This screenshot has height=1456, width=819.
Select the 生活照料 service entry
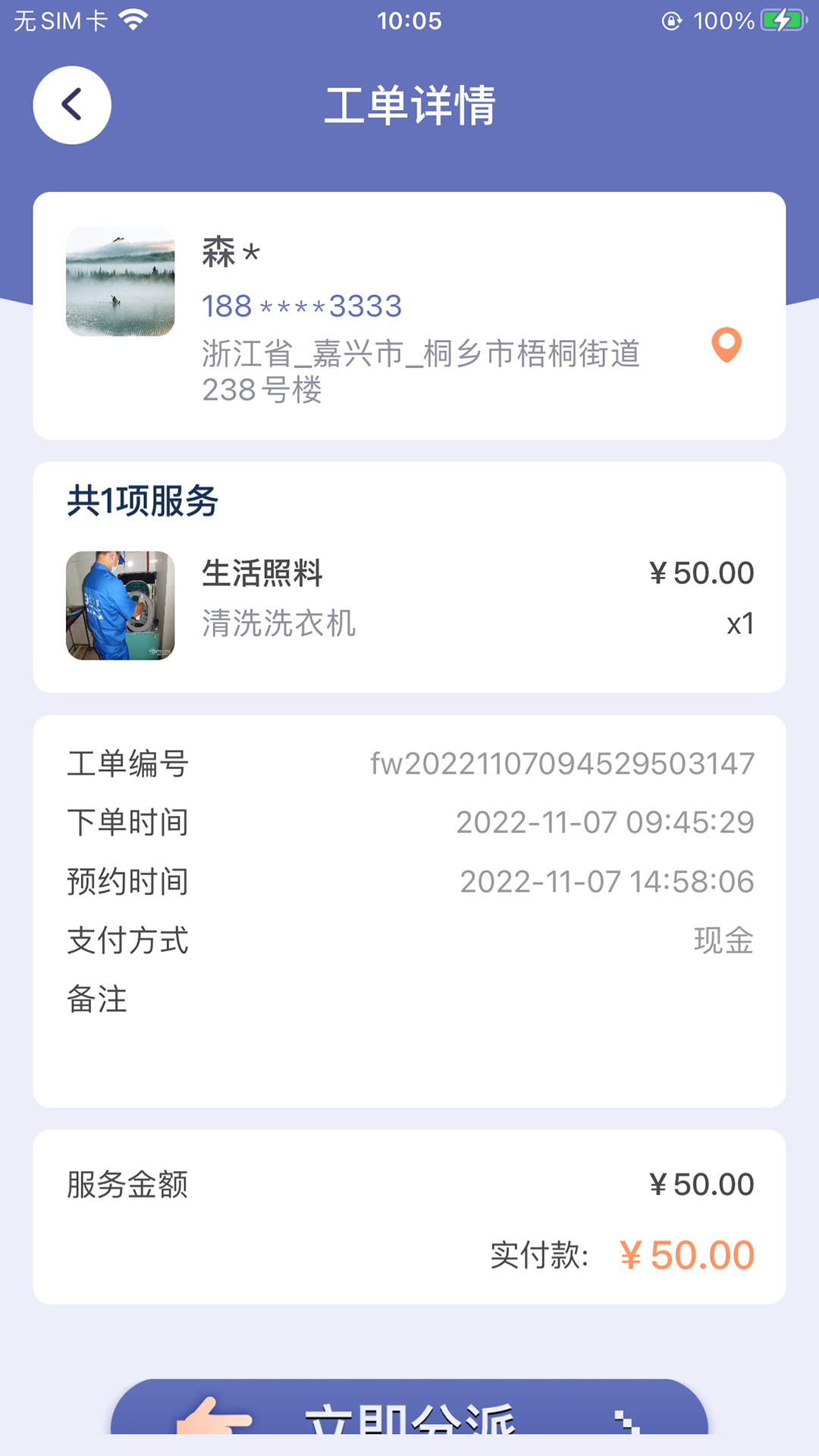[262, 574]
